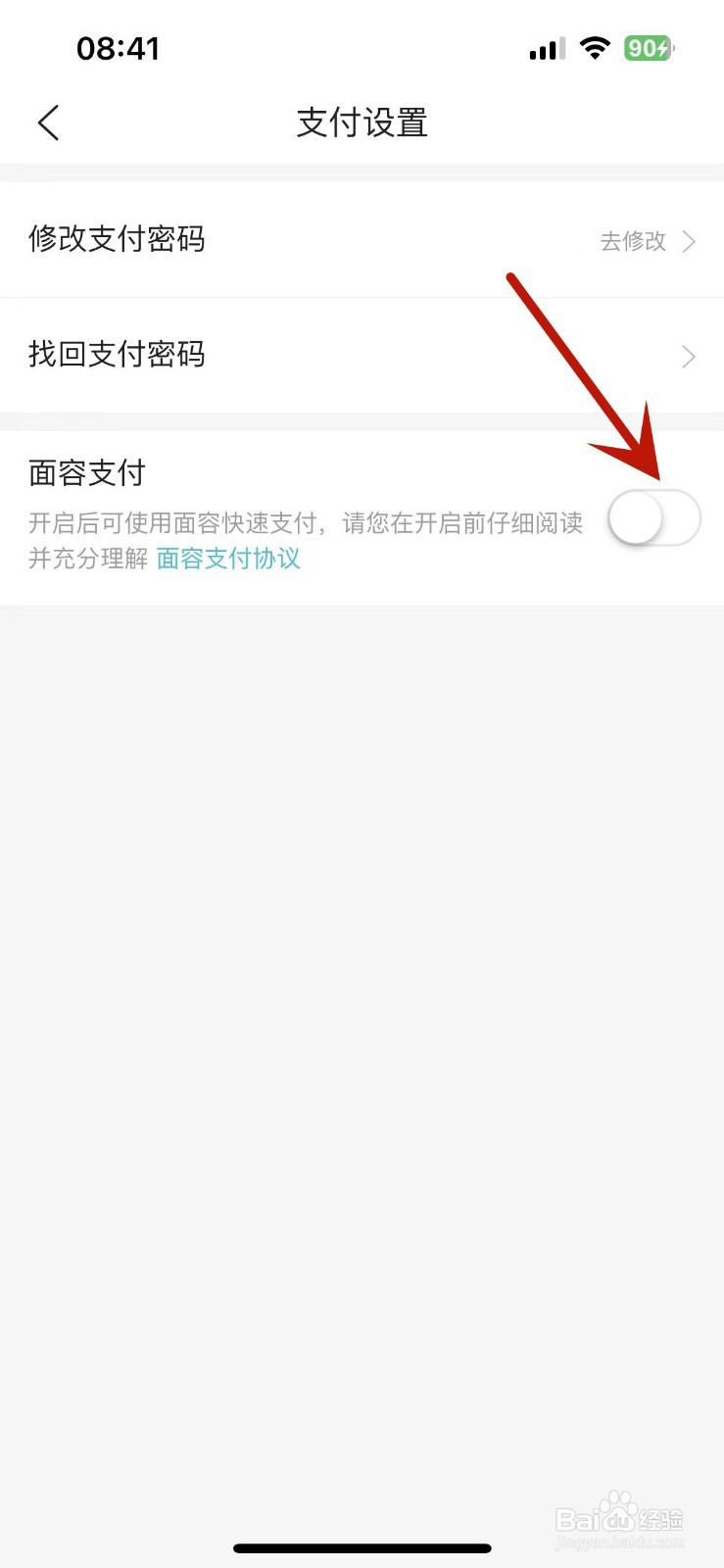This screenshot has width=724, height=1568.
Task: Tap the home indicator bar at bottom
Action: coord(362,1548)
